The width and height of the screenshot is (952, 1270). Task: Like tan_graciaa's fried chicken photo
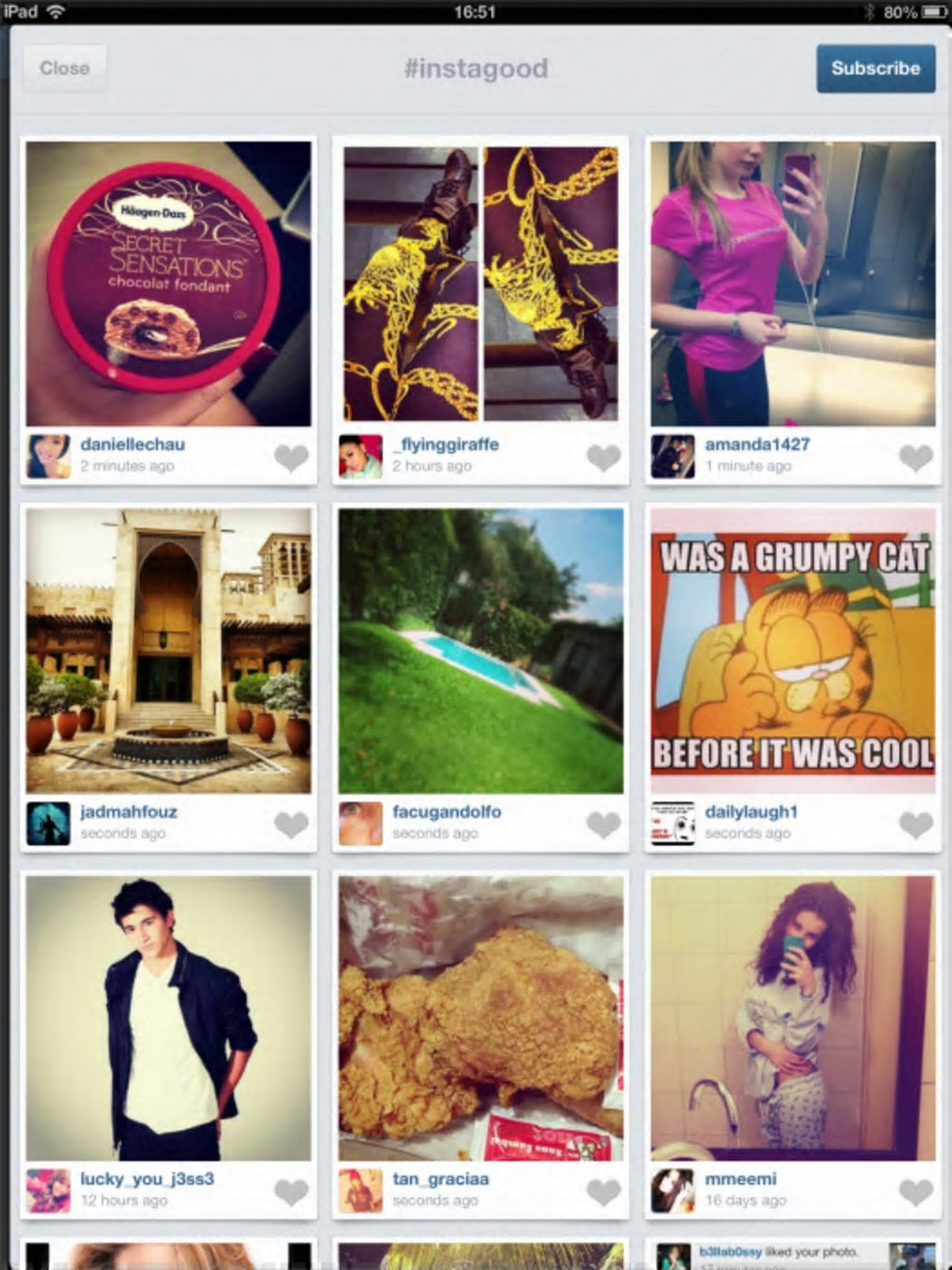click(x=604, y=1192)
